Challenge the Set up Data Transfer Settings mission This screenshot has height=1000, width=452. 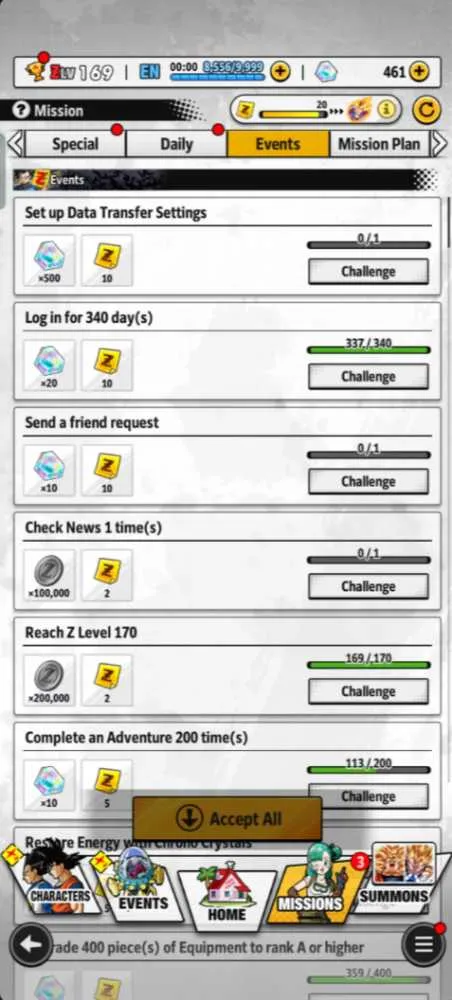pyautogui.click(x=368, y=272)
